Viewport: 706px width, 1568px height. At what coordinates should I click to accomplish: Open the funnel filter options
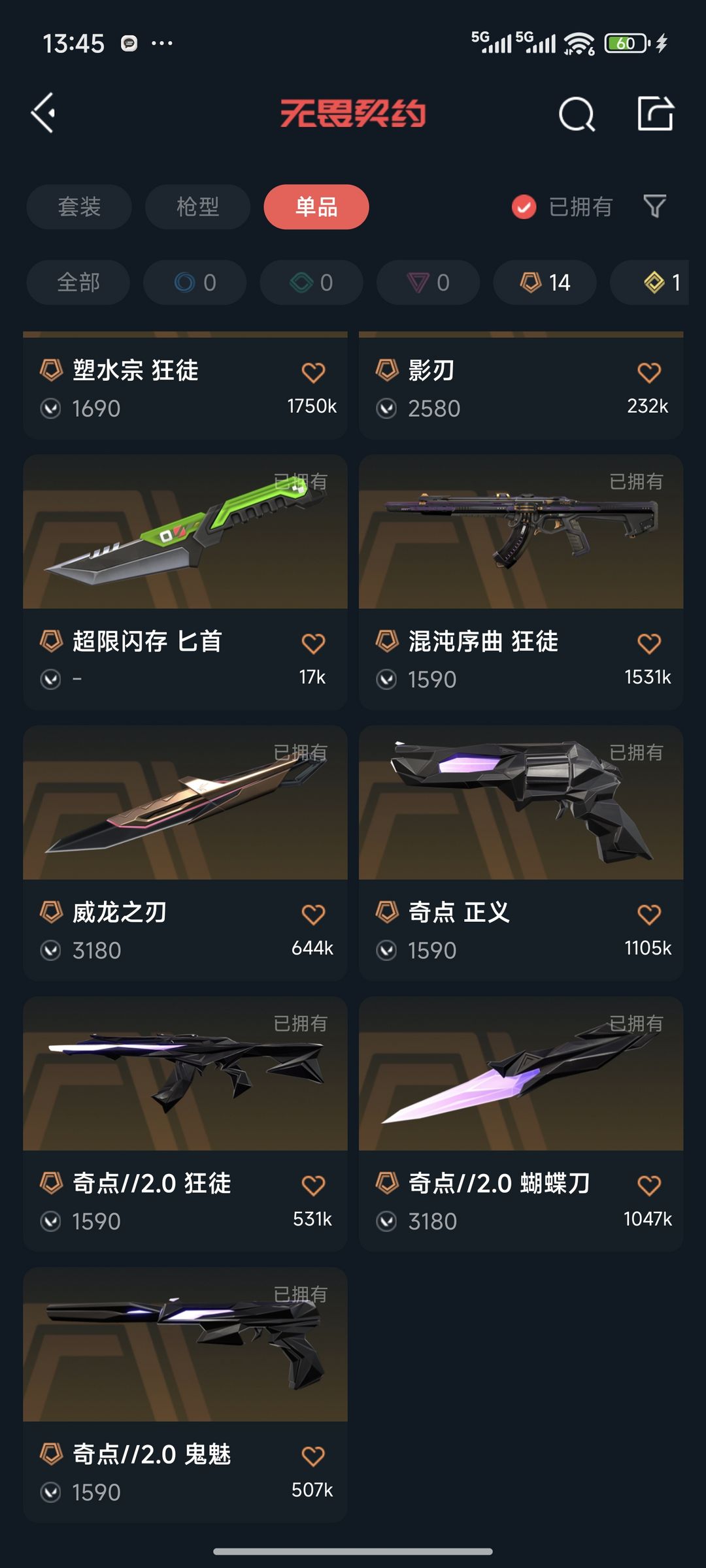tap(654, 206)
